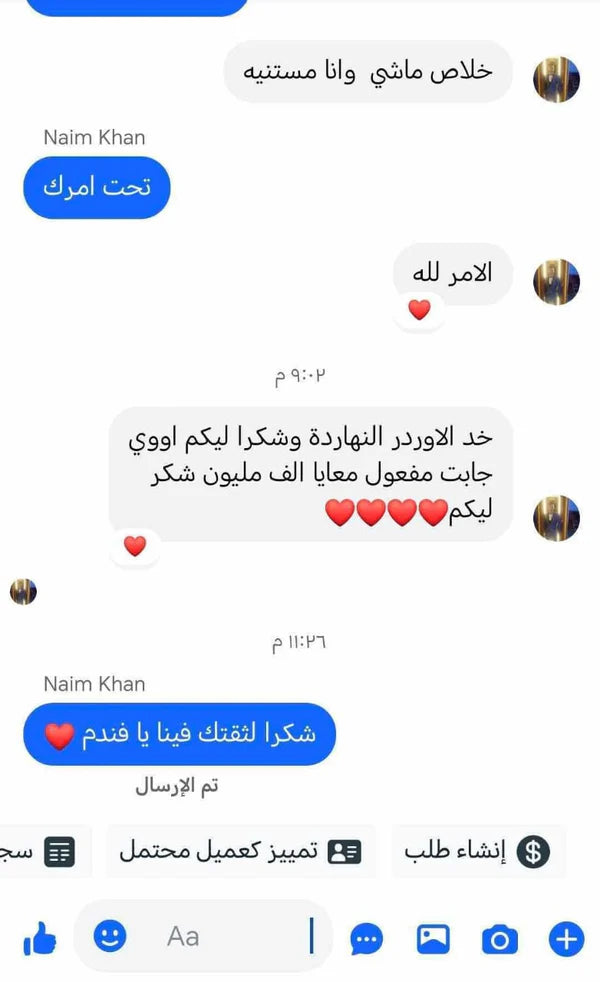Viewport: 600px width, 982px height.
Task: Open the plus button for more actions
Action: pos(566,939)
